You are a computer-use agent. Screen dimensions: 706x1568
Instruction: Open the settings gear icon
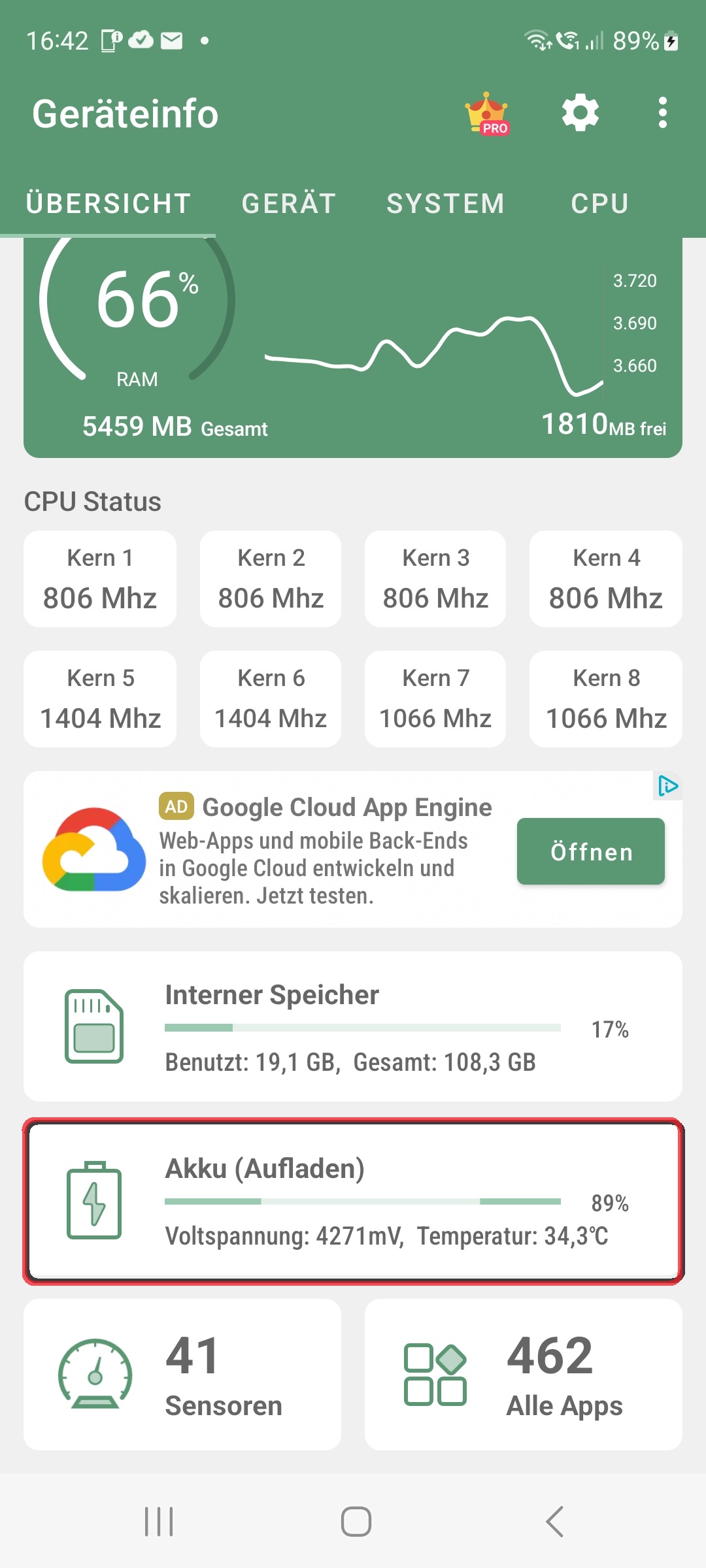click(580, 112)
